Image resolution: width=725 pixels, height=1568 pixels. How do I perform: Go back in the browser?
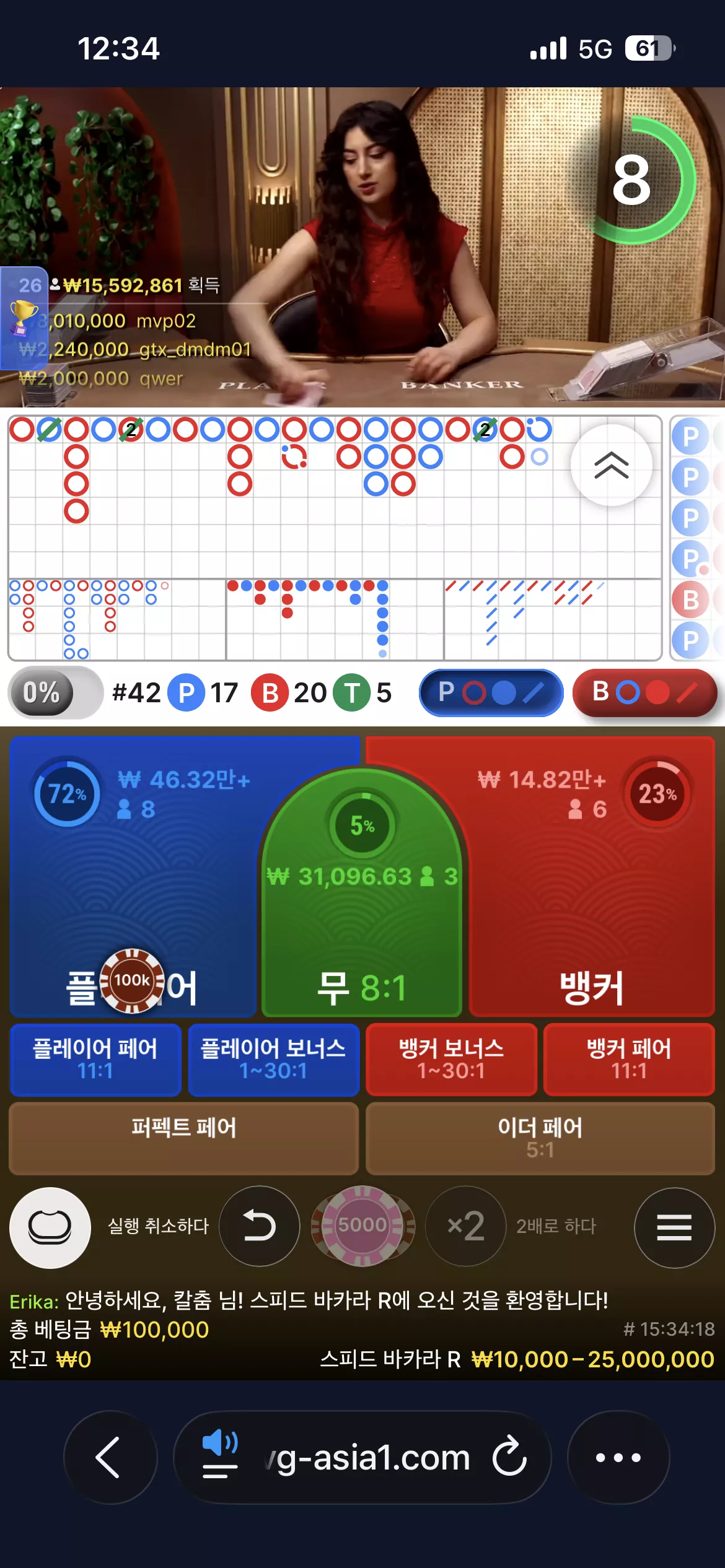pos(110,1457)
